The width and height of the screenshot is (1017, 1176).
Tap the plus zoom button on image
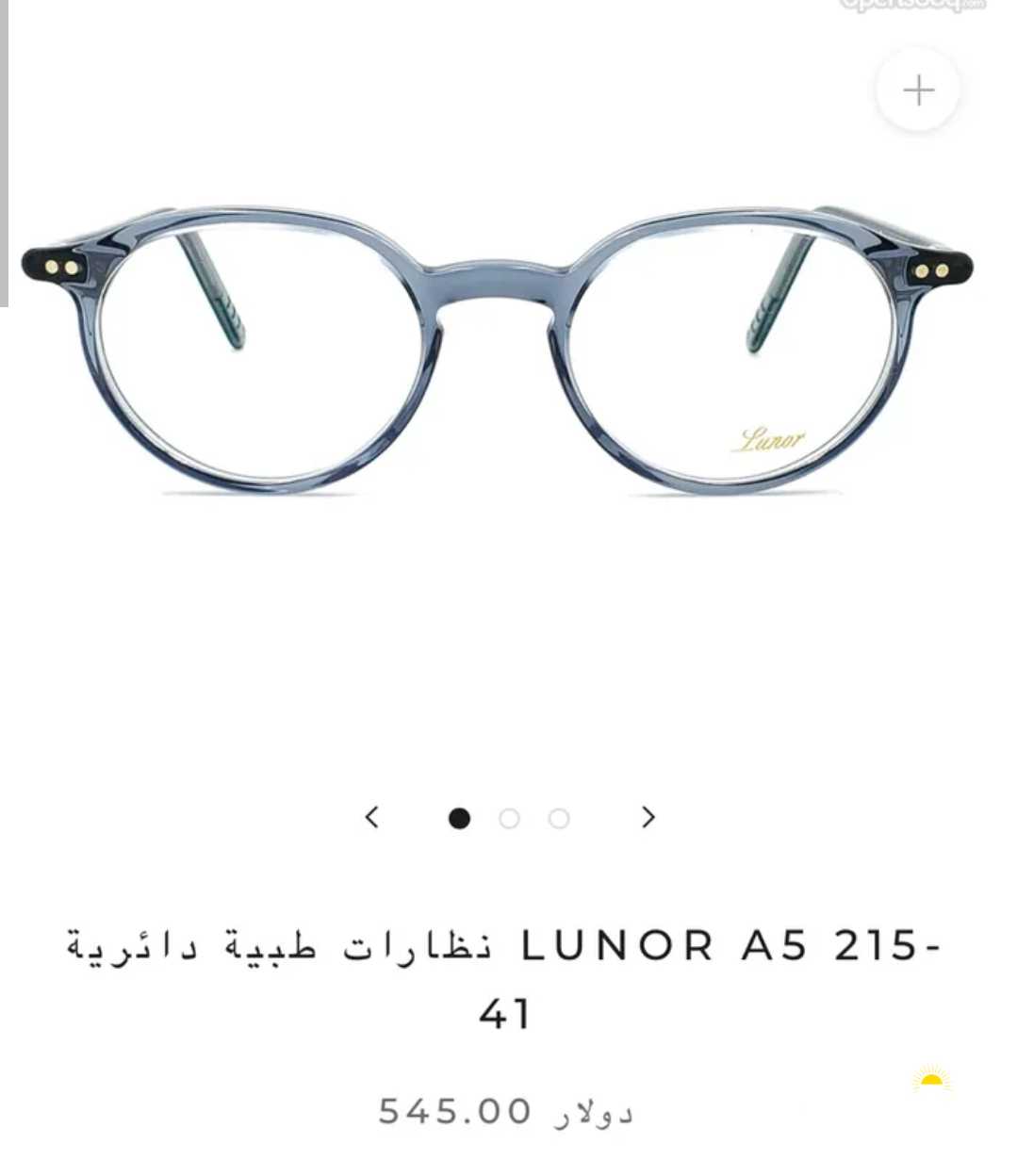(x=918, y=90)
